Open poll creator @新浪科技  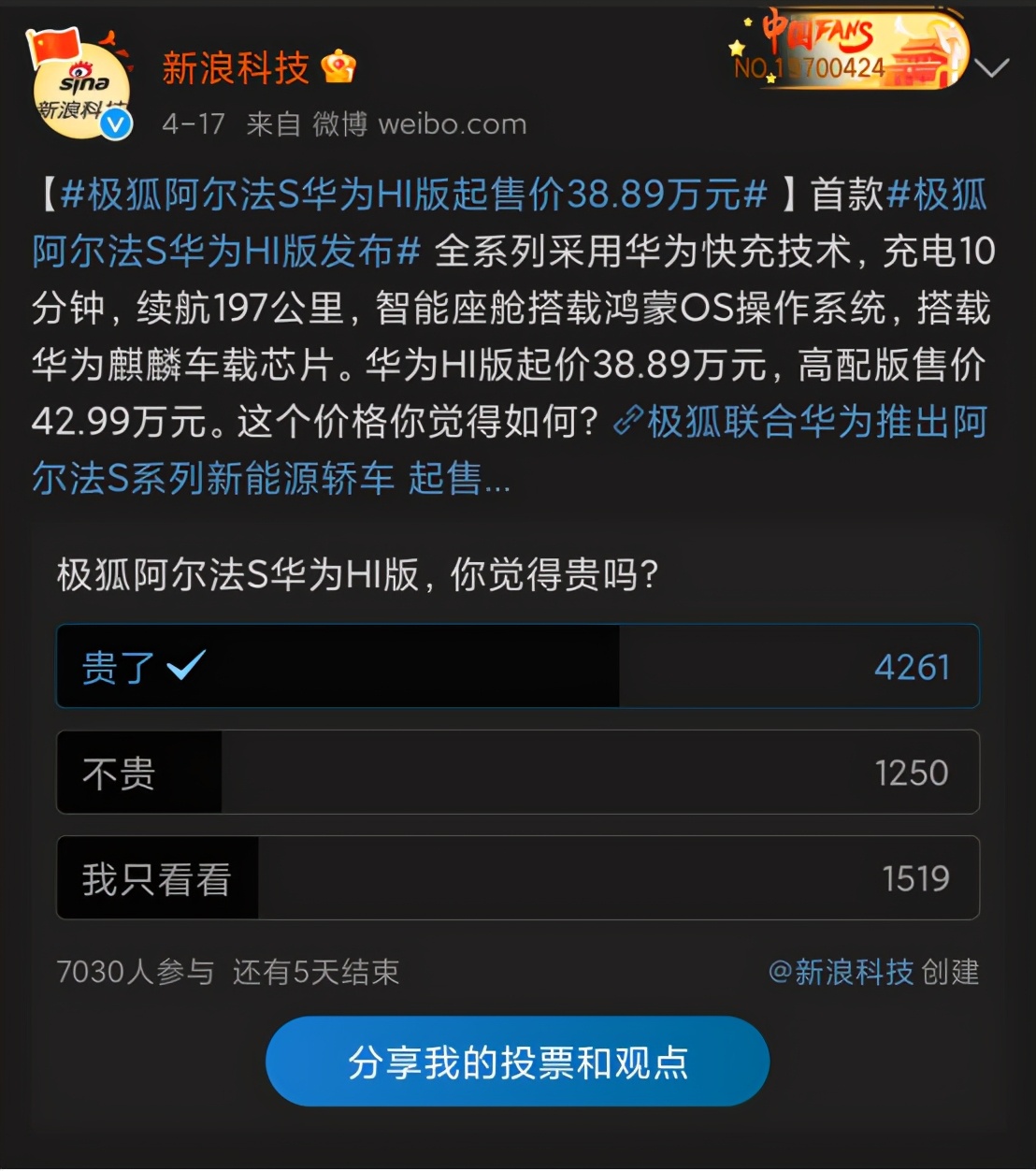(840, 973)
